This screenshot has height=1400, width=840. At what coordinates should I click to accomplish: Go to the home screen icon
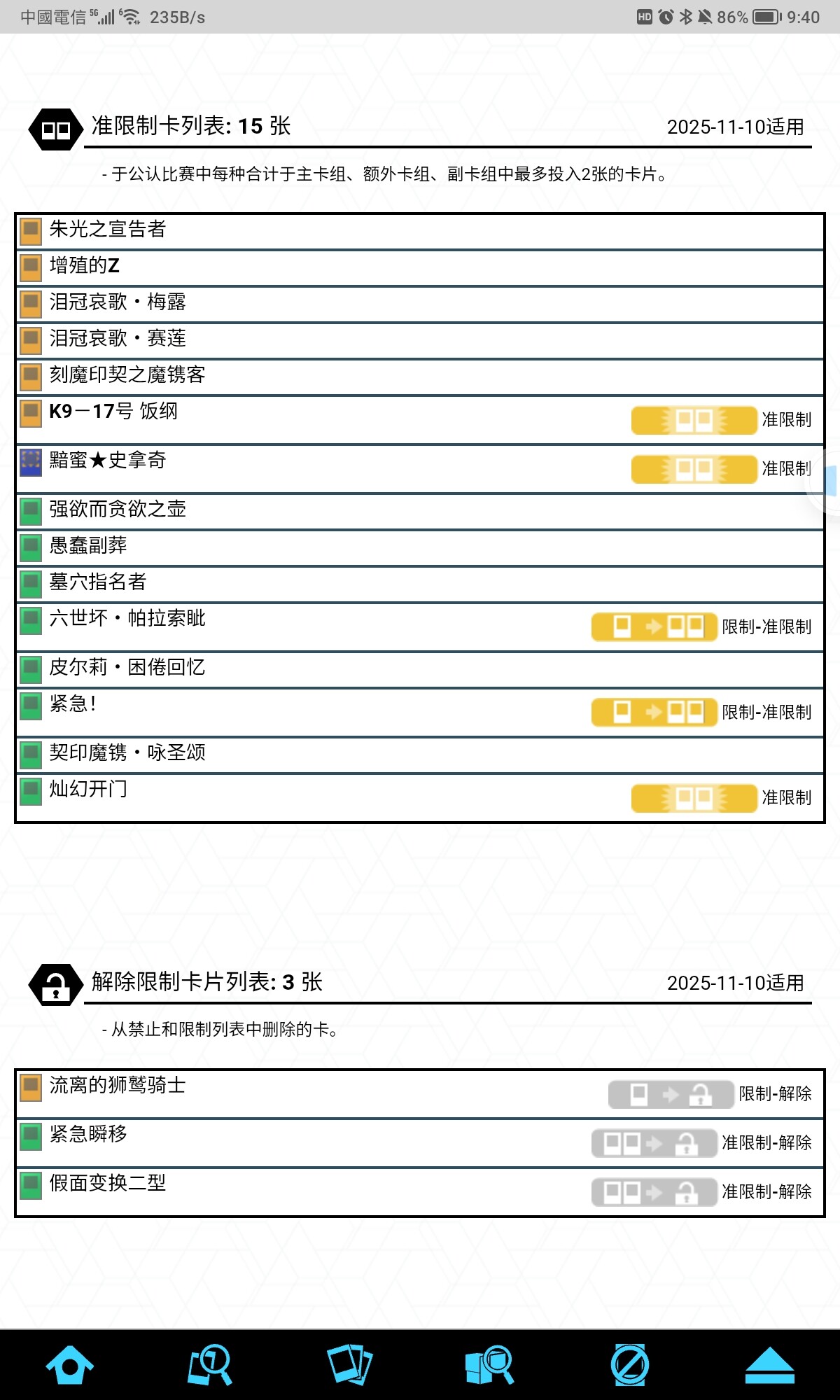coord(69,1365)
